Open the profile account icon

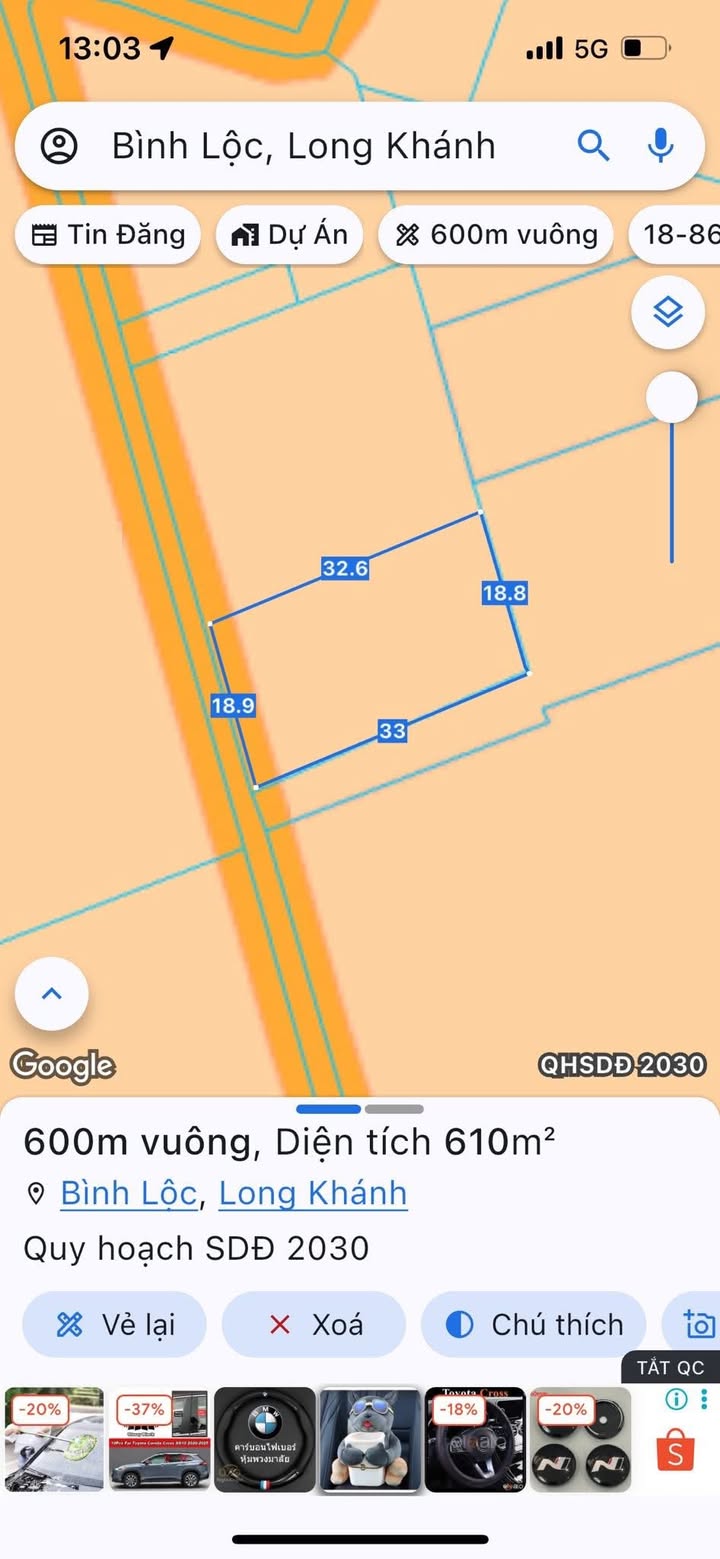[x=59, y=146]
